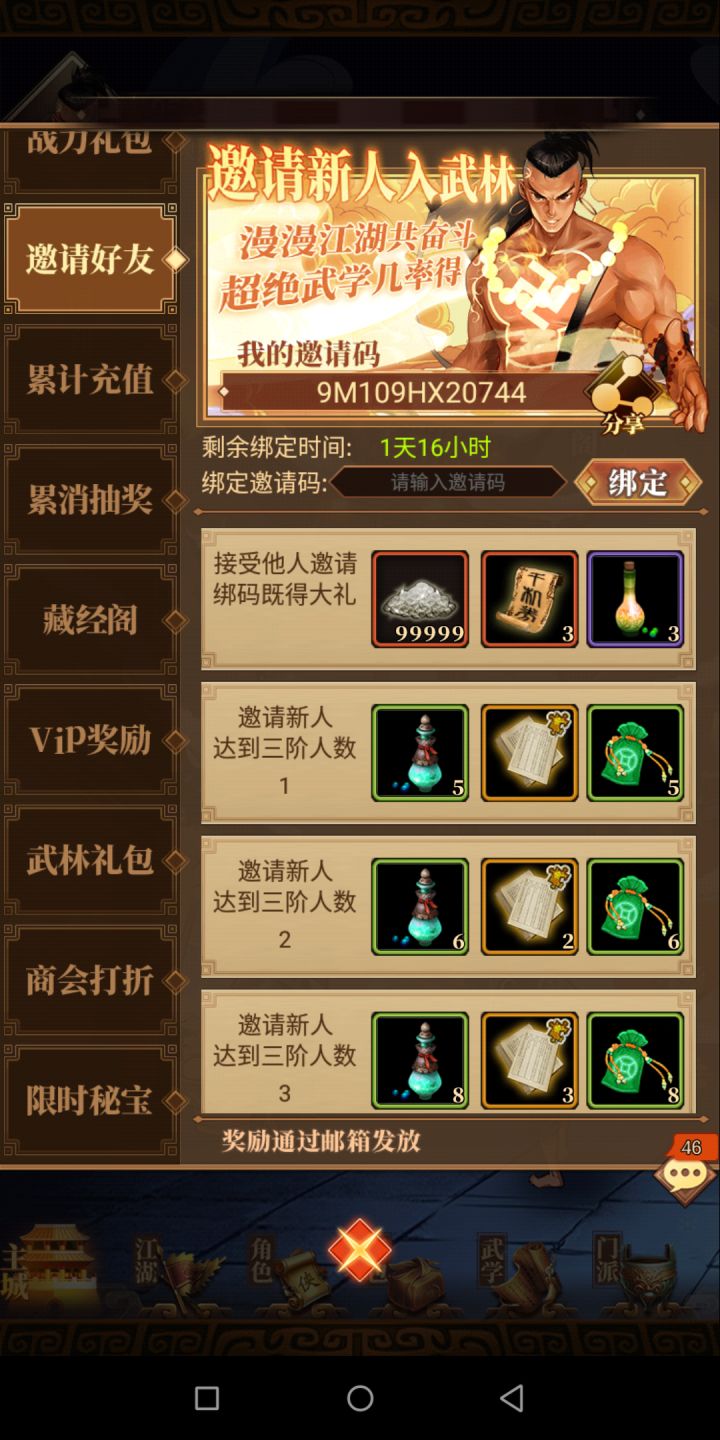Tap the green money bag x8 reward icon
The height and width of the screenshot is (1440, 720).
(x=635, y=1060)
